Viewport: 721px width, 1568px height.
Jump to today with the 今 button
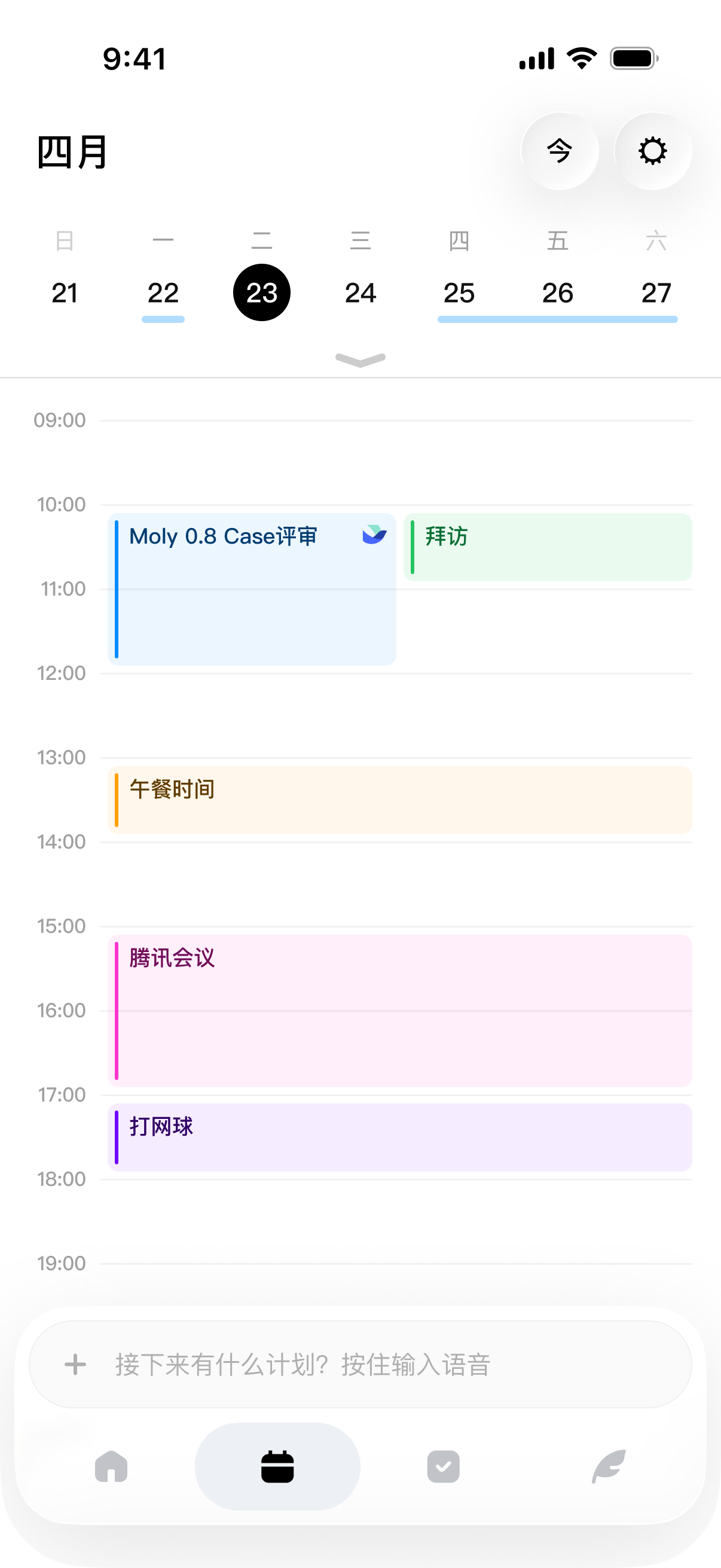tap(560, 151)
